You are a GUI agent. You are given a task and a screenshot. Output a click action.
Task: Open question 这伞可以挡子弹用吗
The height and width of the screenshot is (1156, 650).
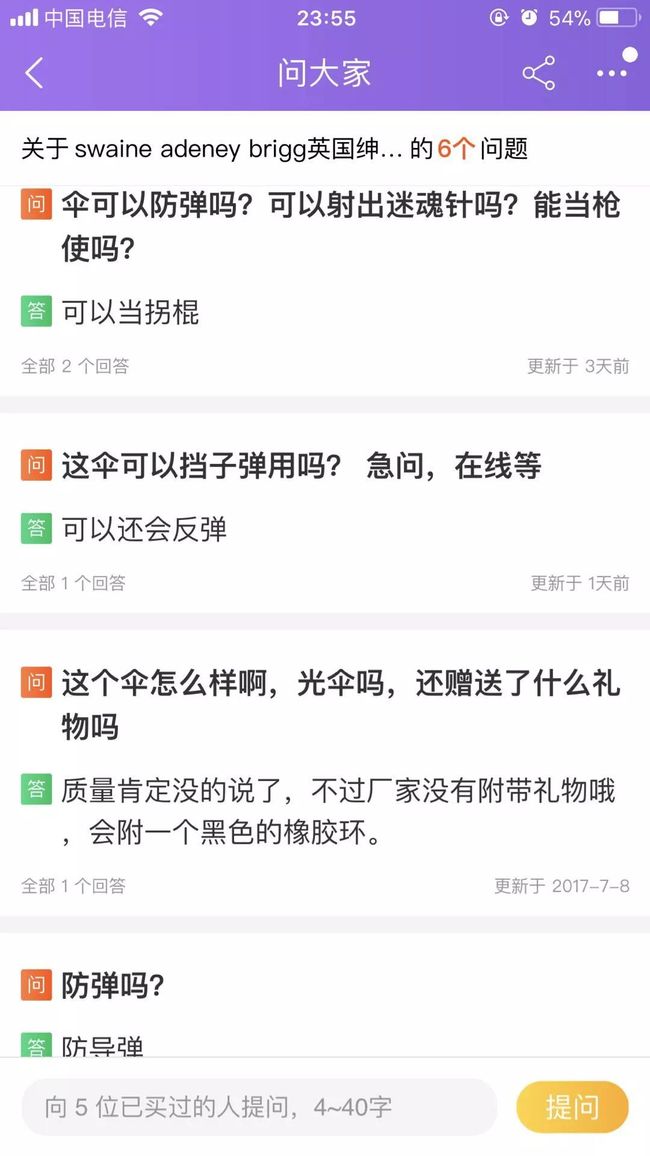[x=301, y=466]
